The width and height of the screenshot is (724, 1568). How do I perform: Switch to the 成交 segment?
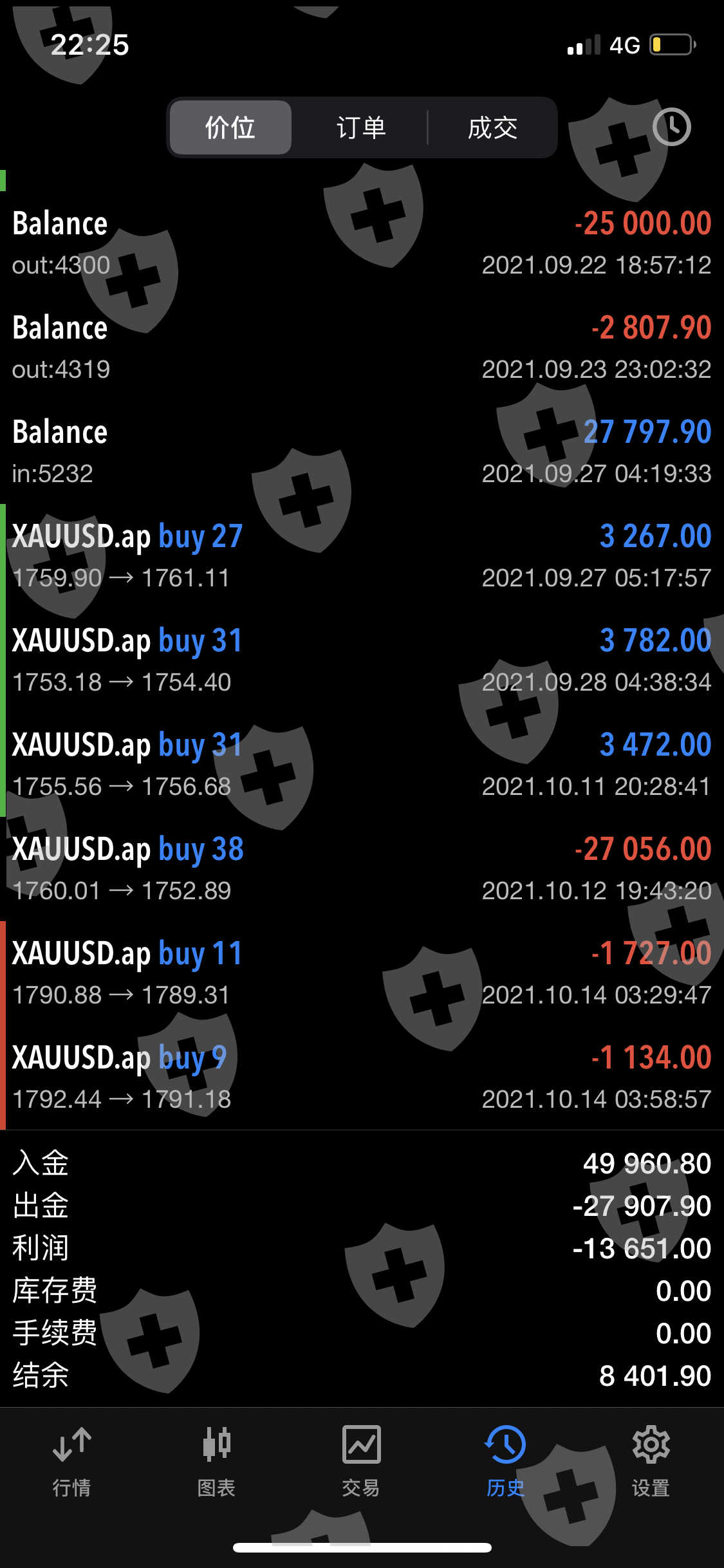click(x=492, y=127)
